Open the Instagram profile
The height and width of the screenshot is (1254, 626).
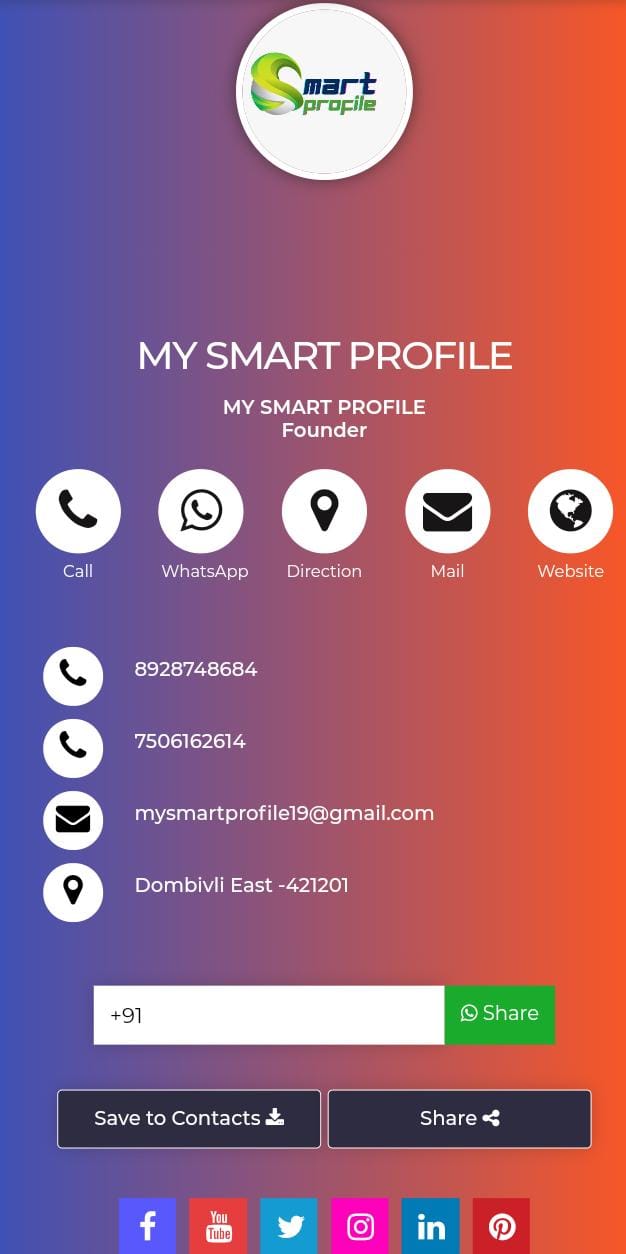coord(360,1226)
